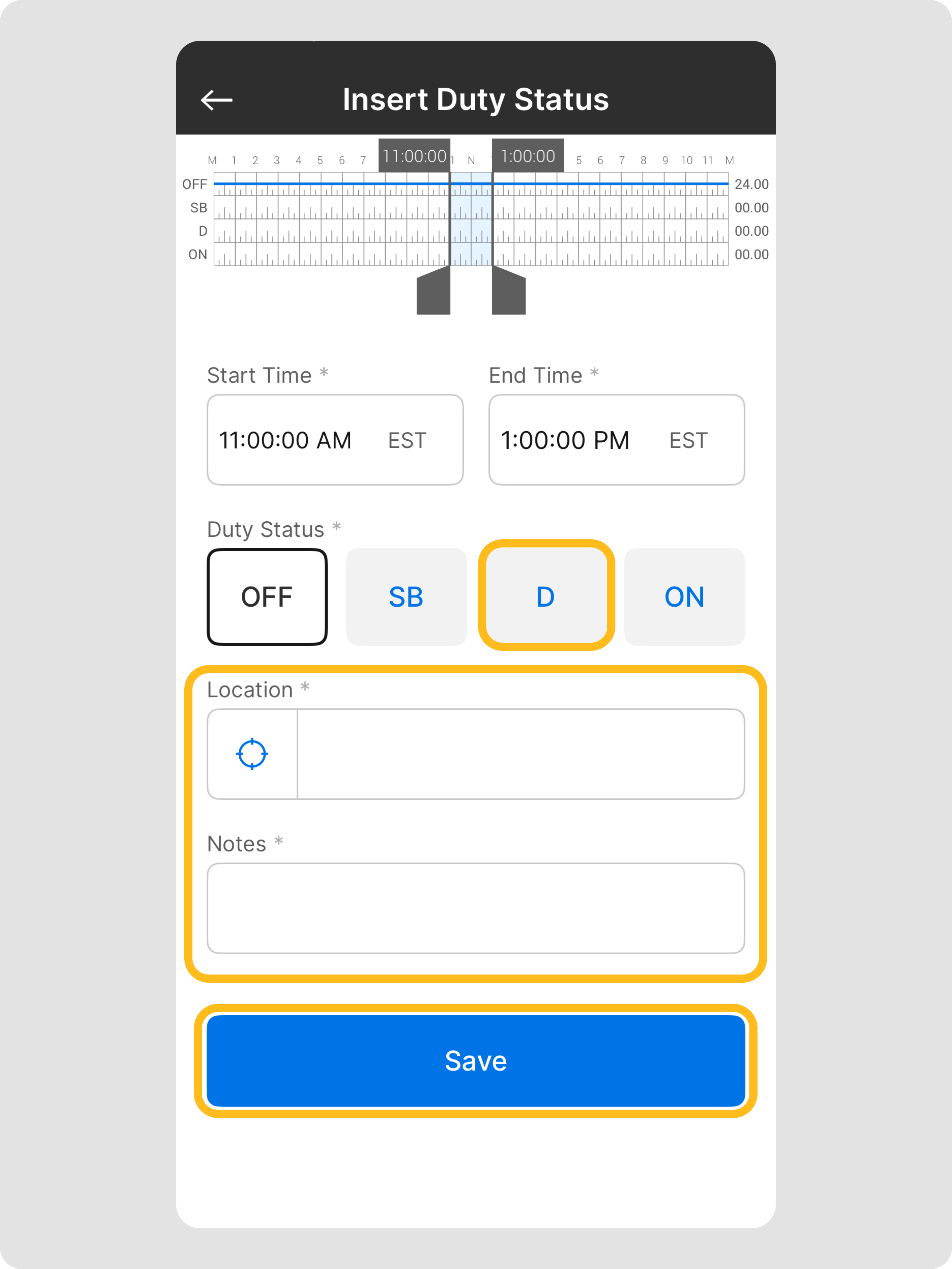Screen dimensions: 952x1269
Task: Go back from Insert Duty Status
Action: coord(216,100)
